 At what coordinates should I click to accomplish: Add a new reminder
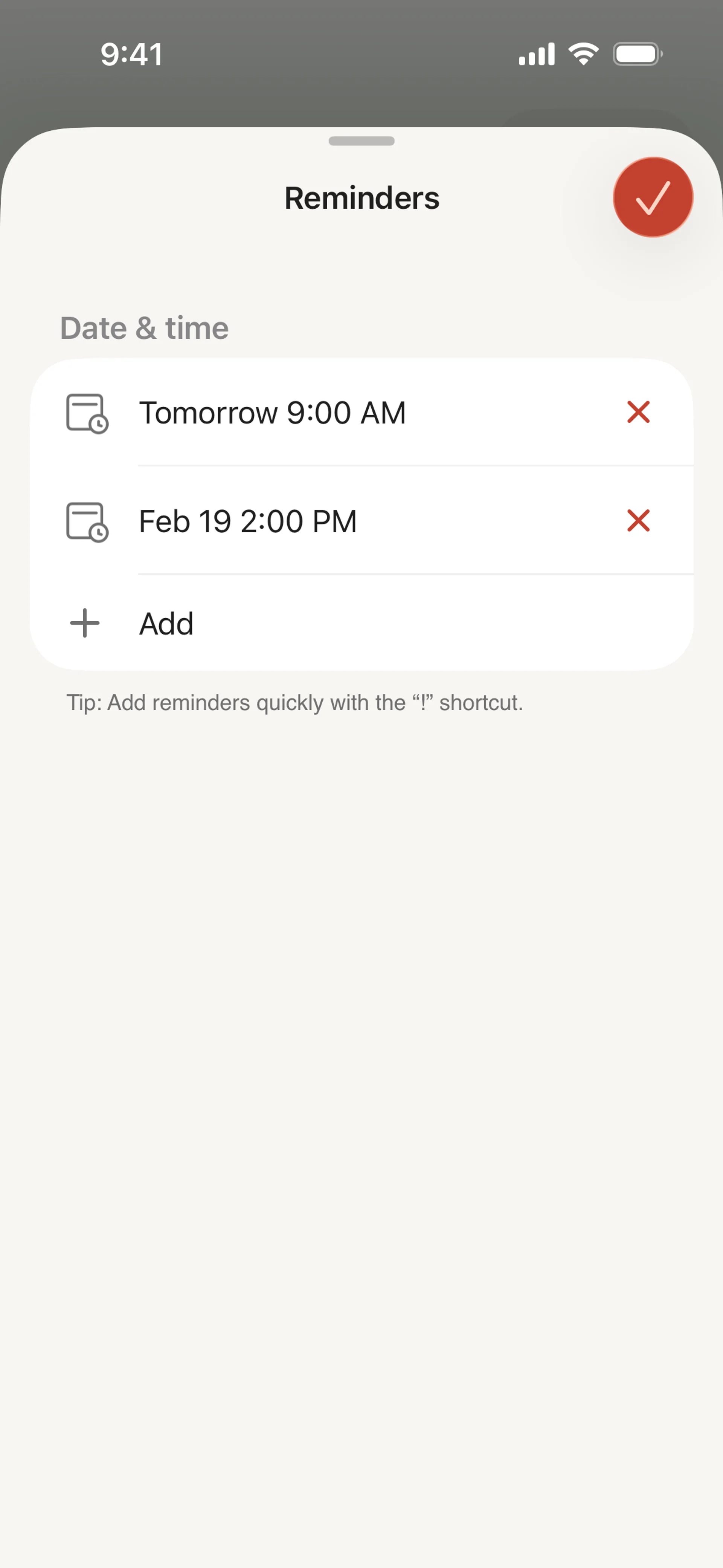pos(166,623)
